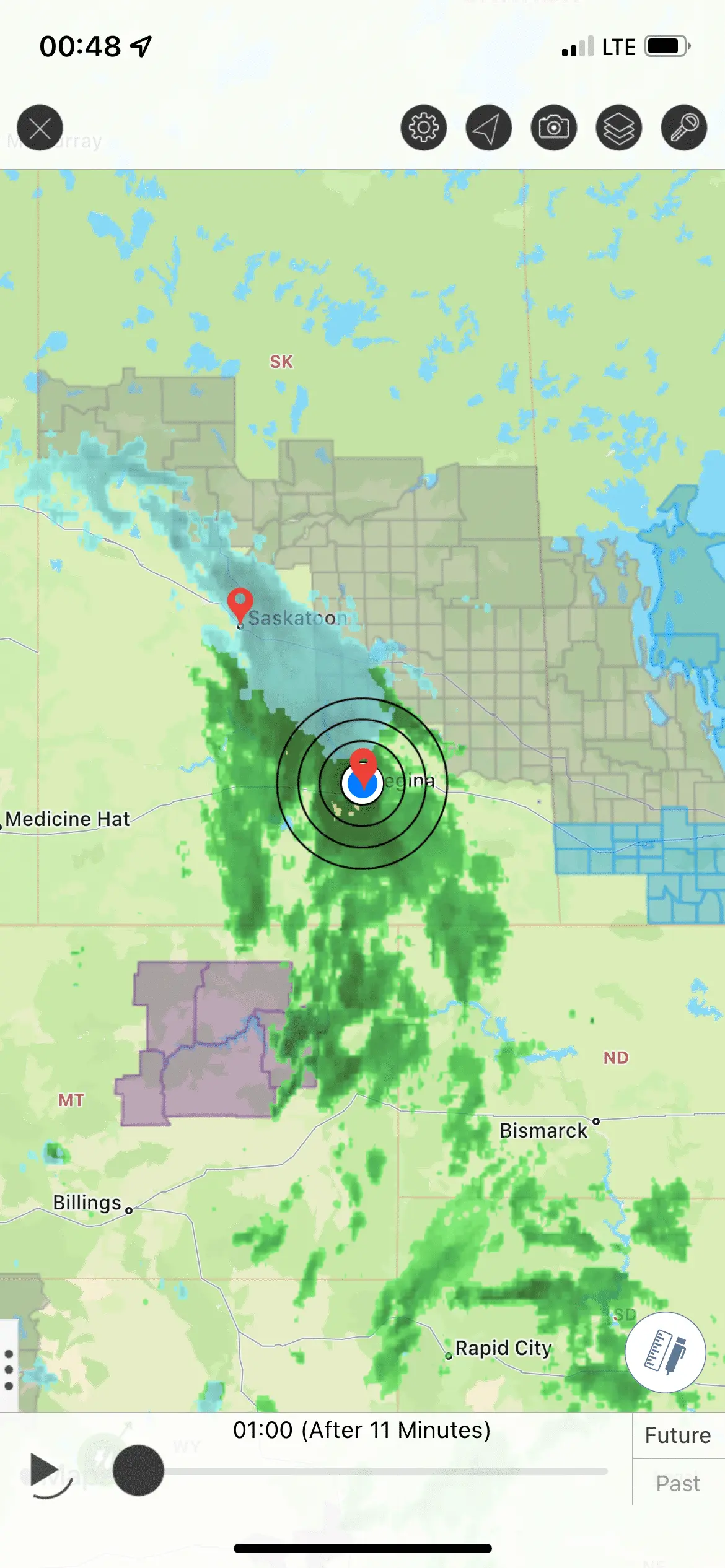Open the three-dot side handle
Screen dimensions: 725x1568
(9, 1370)
